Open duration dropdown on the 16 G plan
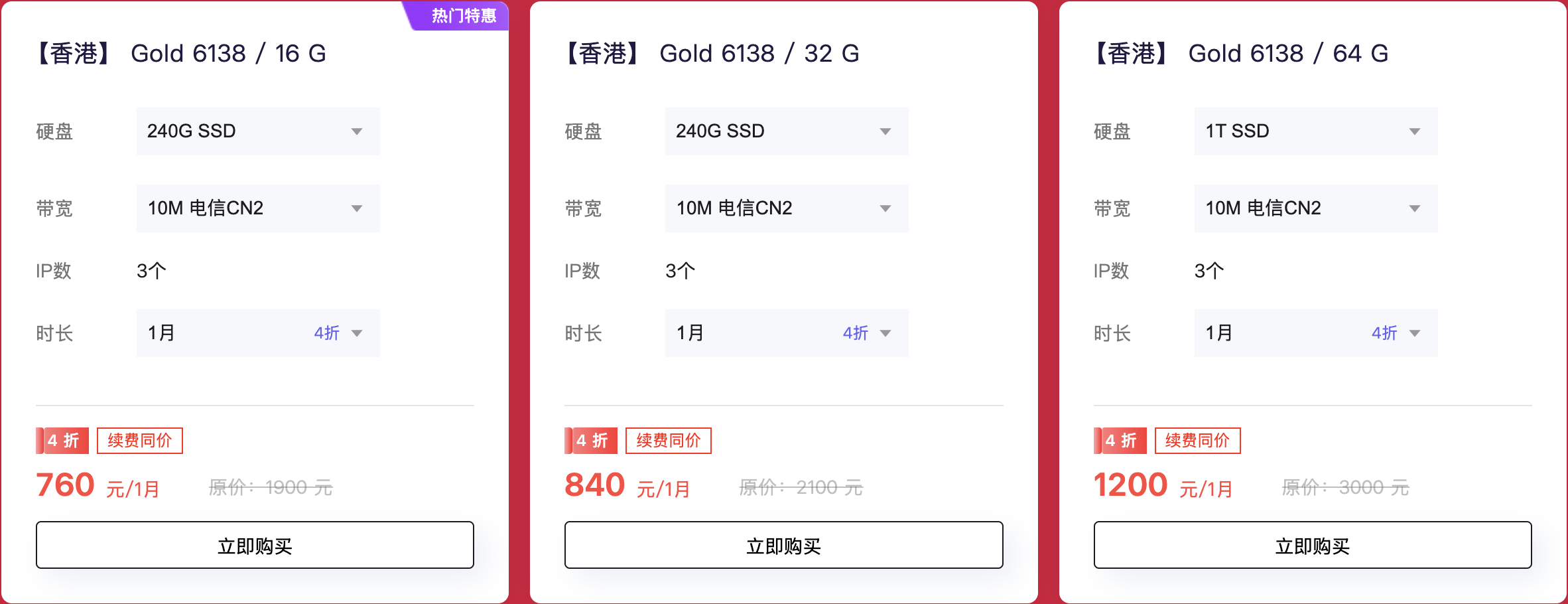This screenshot has width=1568, height=604. coord(258,333)
